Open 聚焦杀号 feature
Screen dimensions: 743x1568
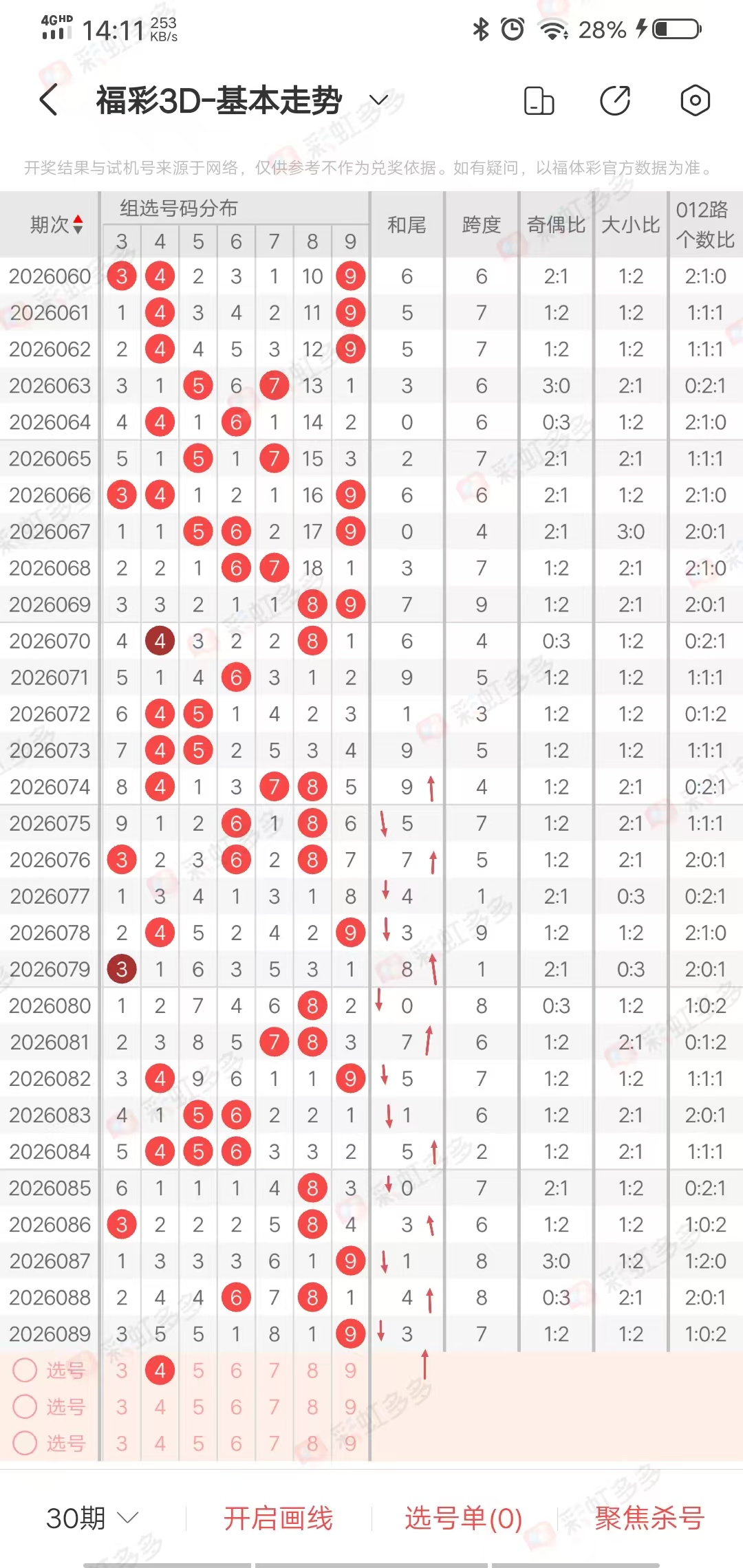(x=649, y=1518)
